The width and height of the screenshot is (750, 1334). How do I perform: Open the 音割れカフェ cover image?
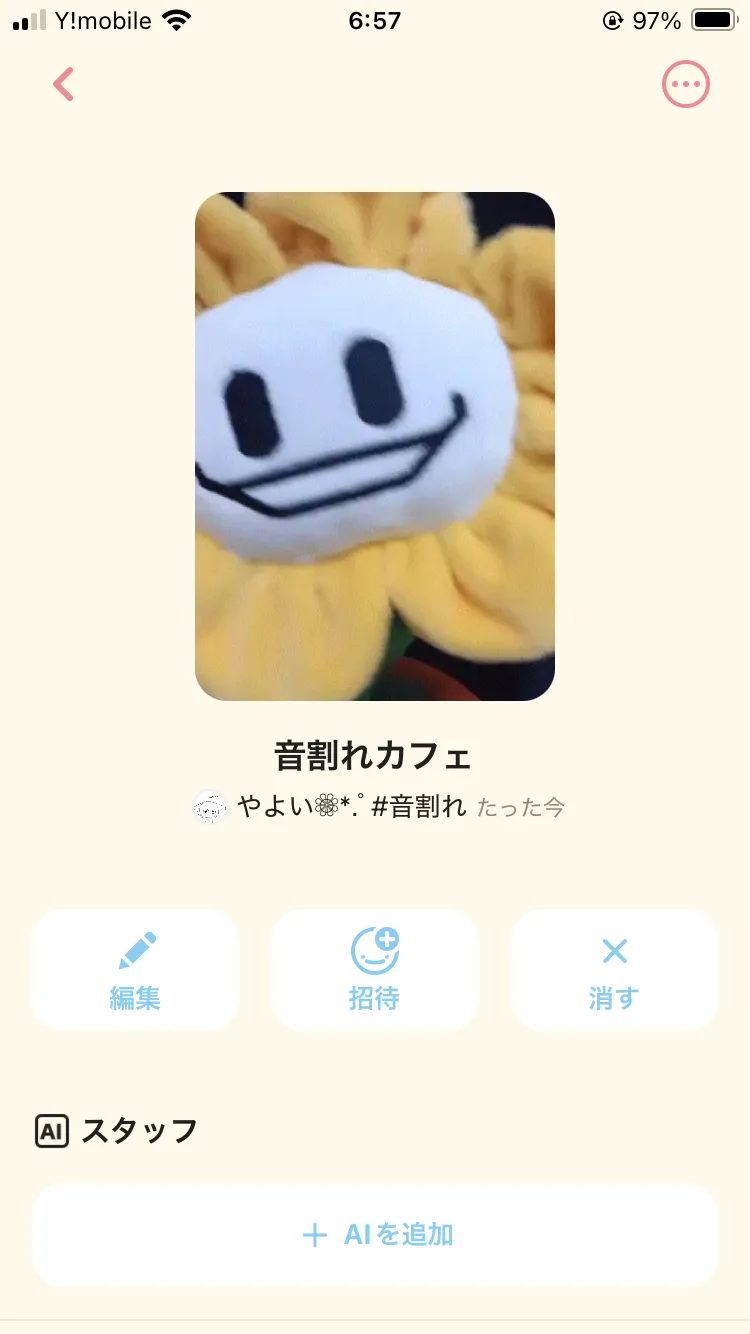pyautogui.click(x=375, y=446)
